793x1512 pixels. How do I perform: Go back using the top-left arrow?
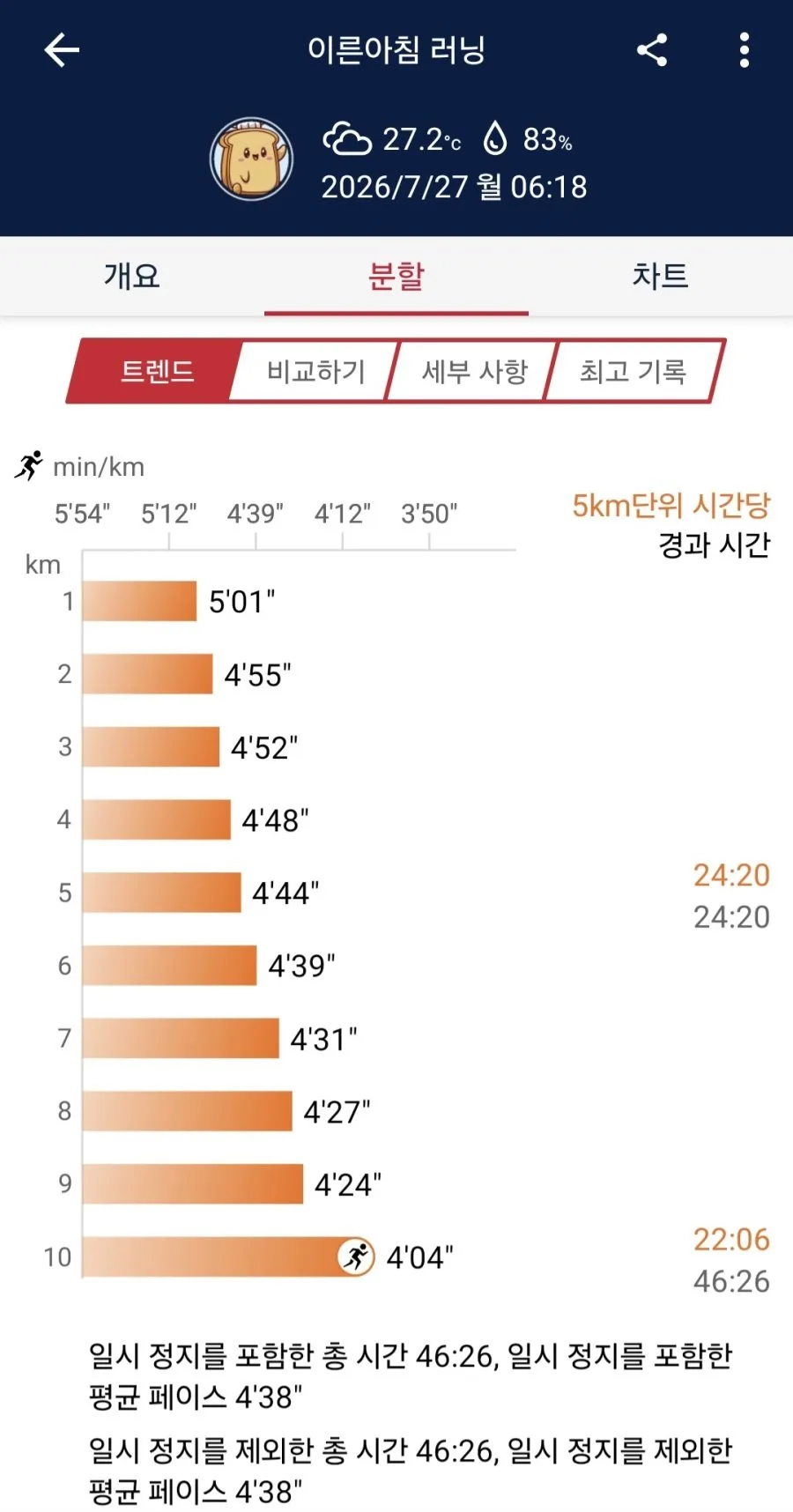[62, 50]
